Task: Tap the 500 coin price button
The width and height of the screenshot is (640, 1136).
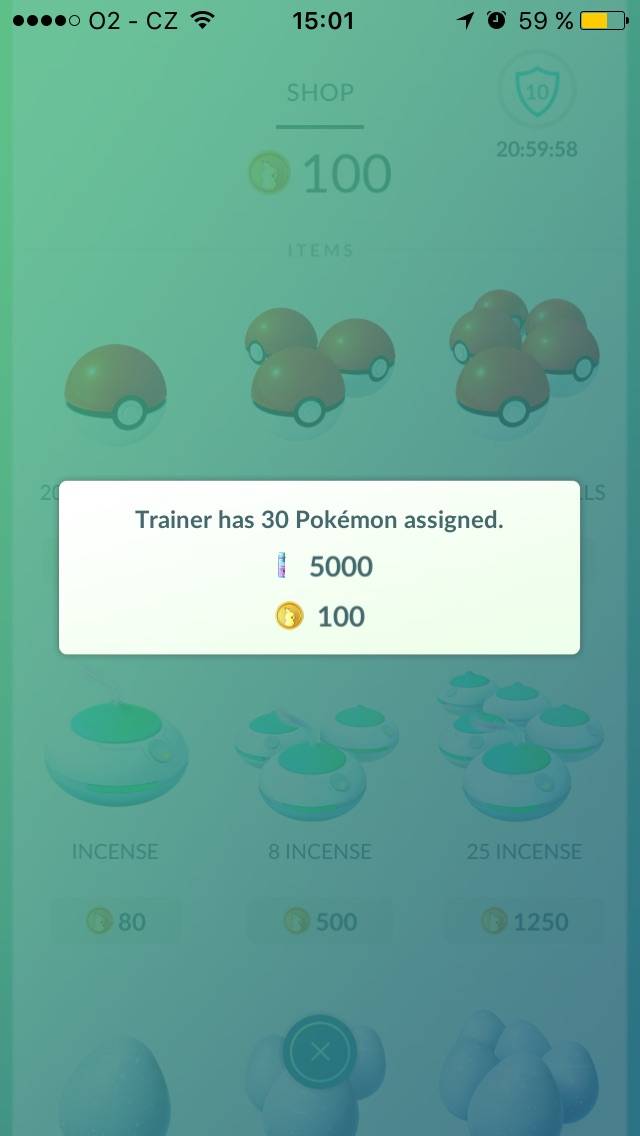Action: [x=320, y=922]
